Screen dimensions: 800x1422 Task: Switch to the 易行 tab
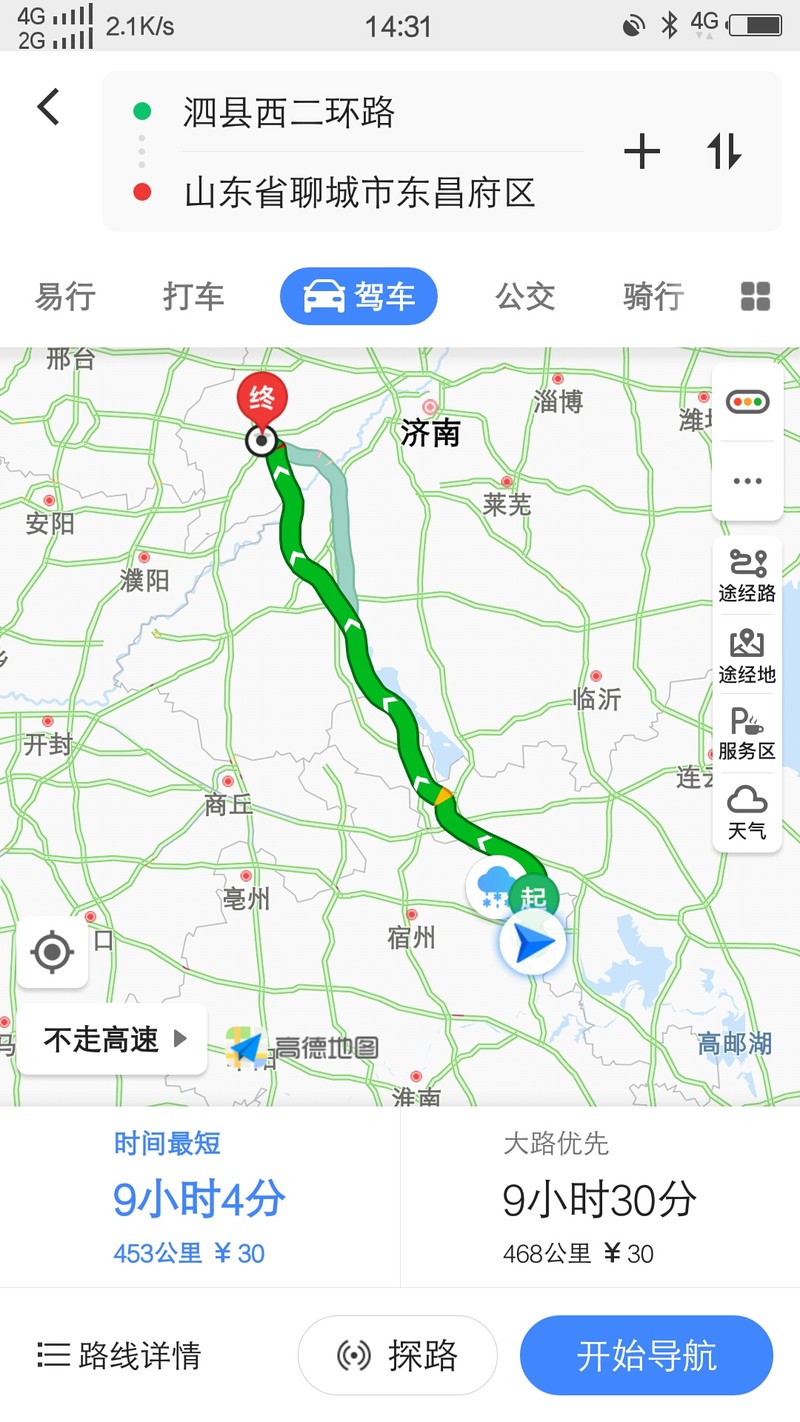(x=65, y=296)
